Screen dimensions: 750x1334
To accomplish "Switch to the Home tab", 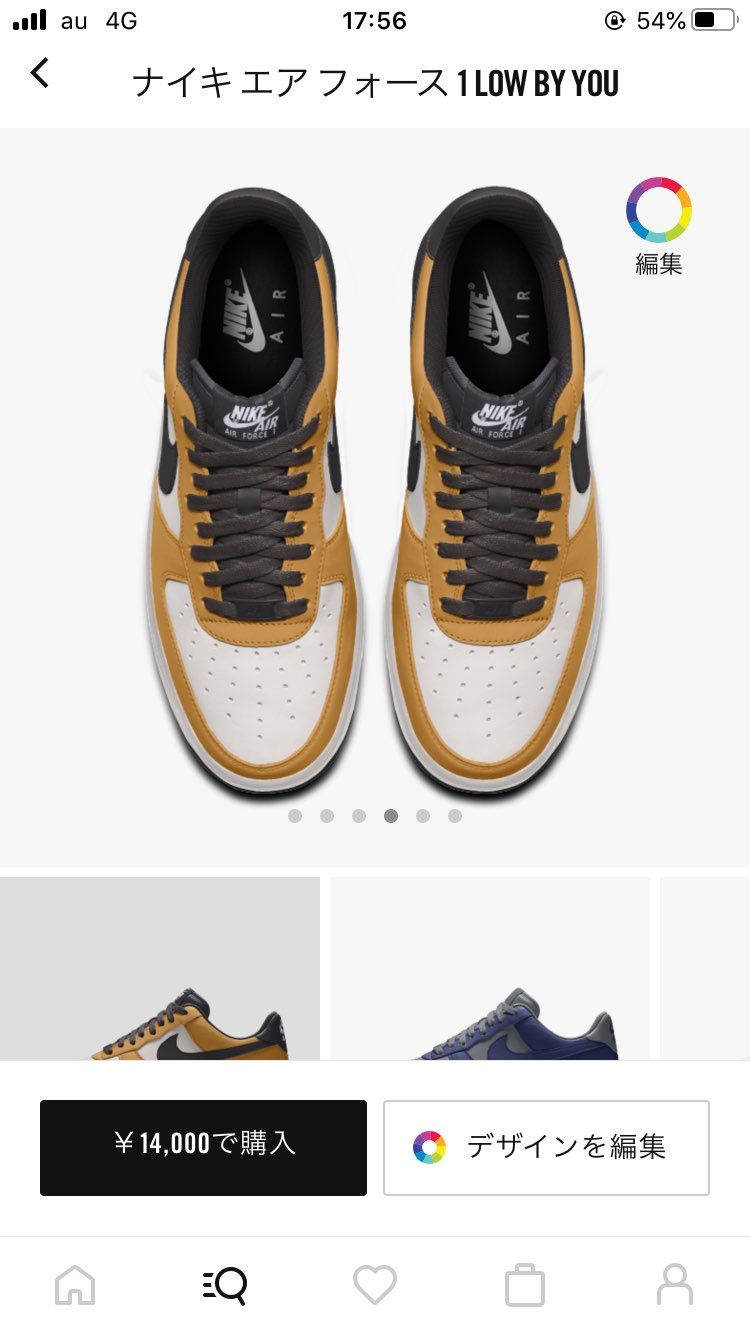I will [75, 1284].
